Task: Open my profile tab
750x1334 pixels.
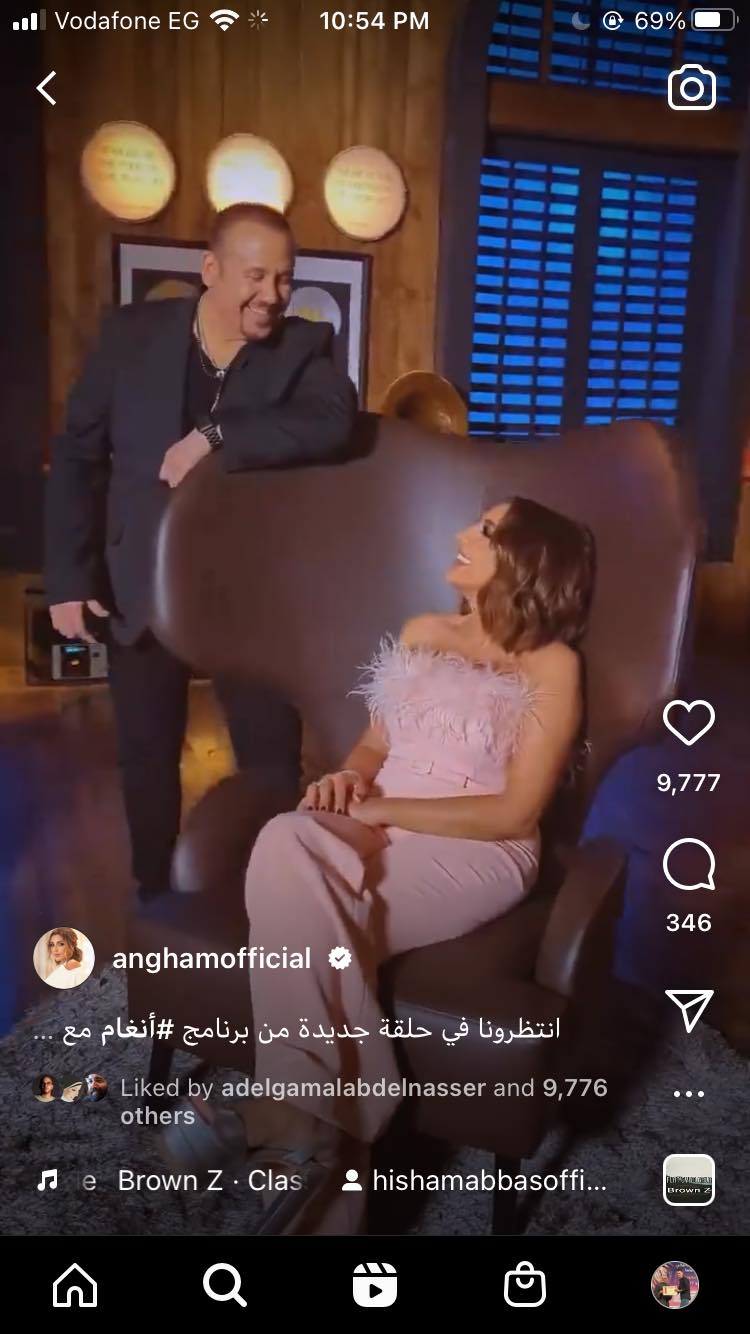Action: (x=675, y=1284)
